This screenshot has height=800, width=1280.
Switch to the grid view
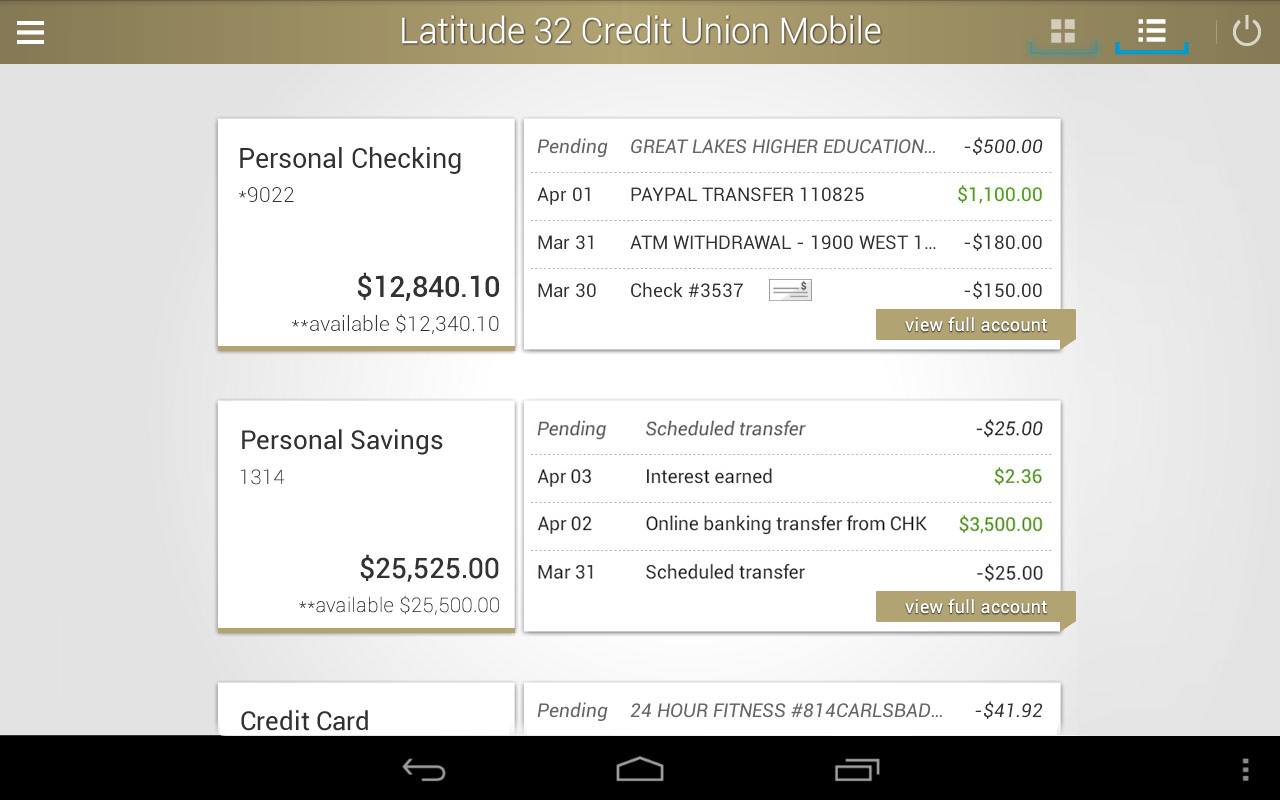click(x=1063, y=32)
